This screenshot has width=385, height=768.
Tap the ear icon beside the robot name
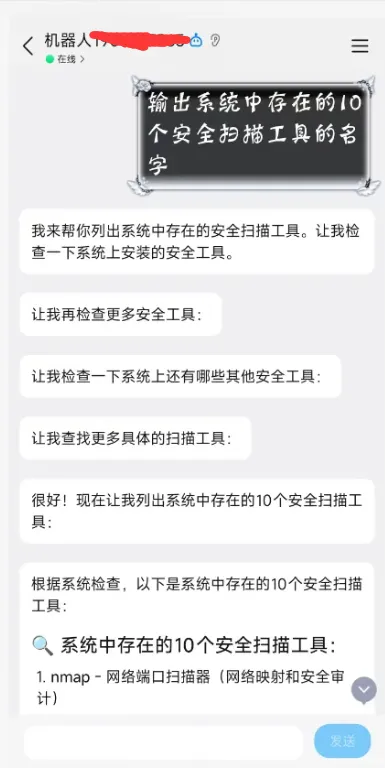[x=215, y=40]
